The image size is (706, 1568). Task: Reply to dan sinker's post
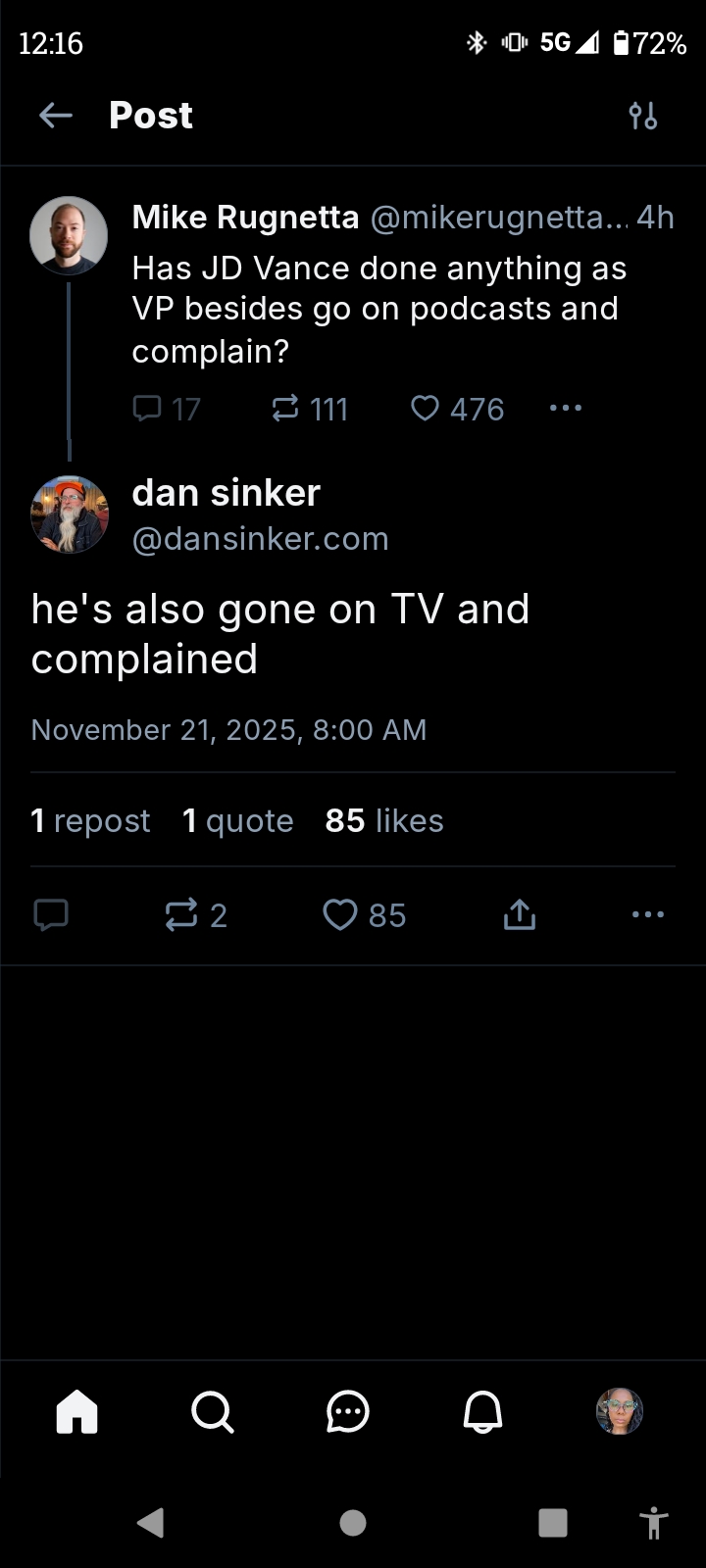click(x=51, y=914)
